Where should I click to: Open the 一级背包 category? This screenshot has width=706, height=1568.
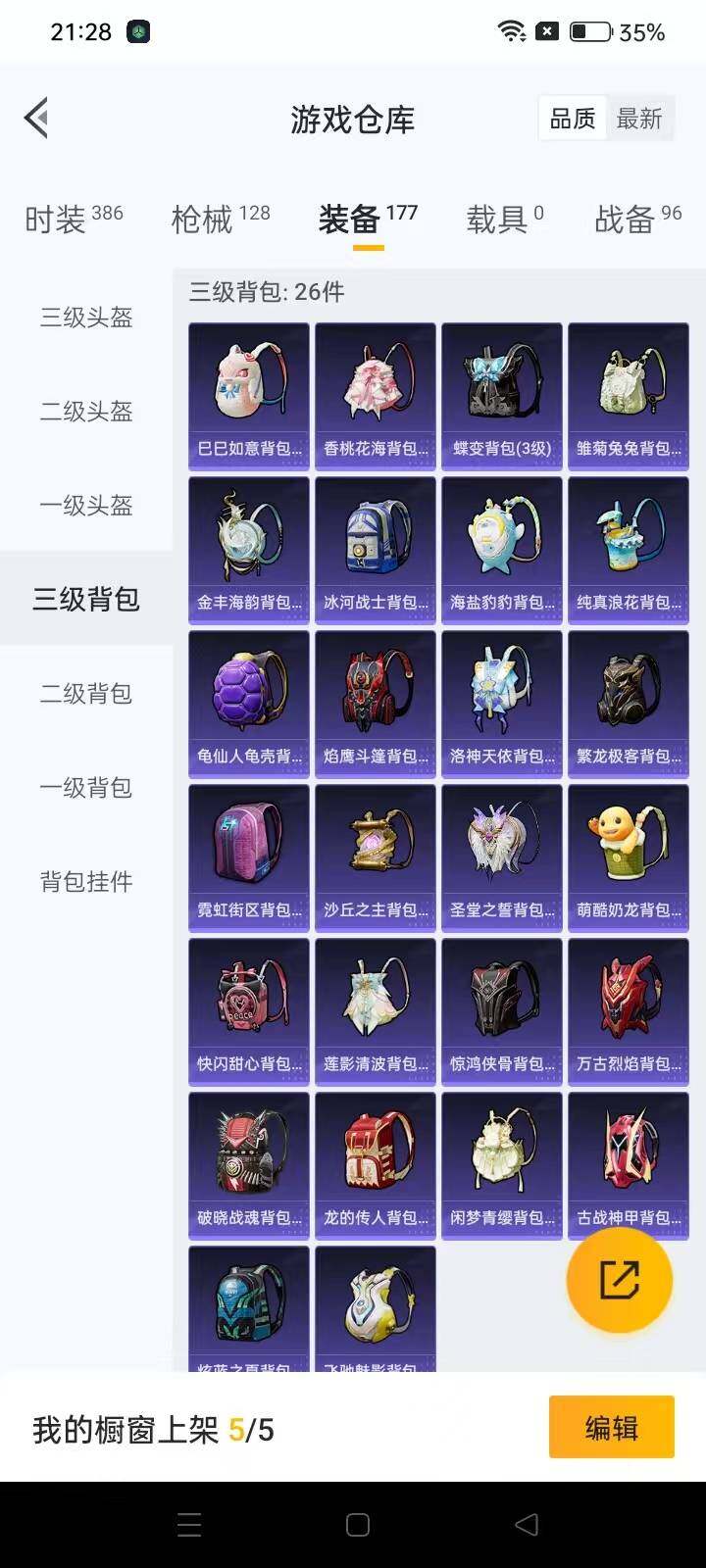tap(86, 787)
